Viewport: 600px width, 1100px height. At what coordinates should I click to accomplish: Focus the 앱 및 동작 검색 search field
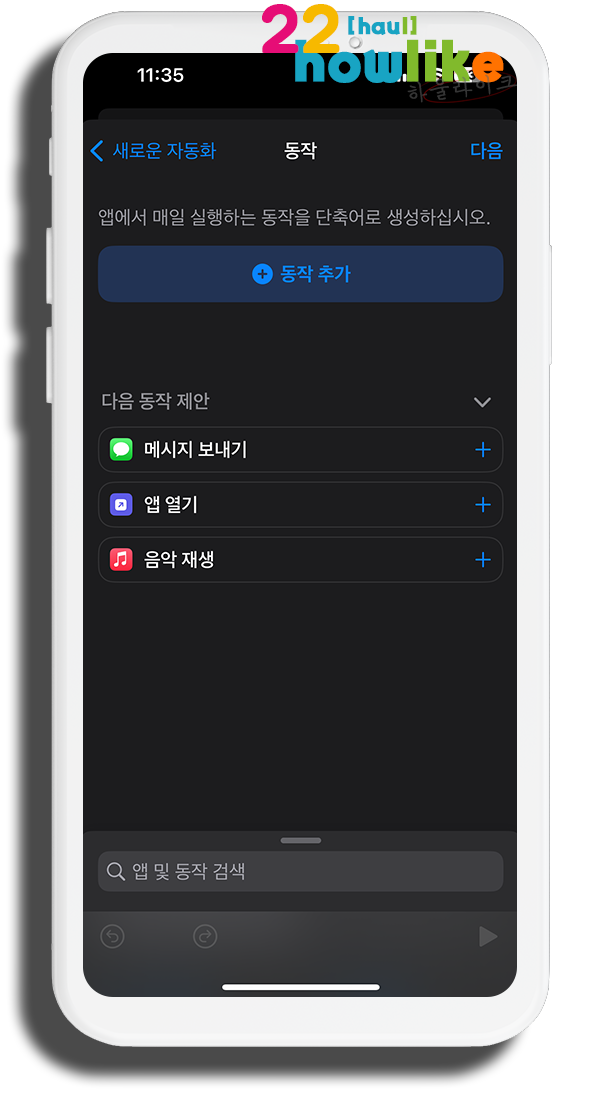click(x=300, y=872)
